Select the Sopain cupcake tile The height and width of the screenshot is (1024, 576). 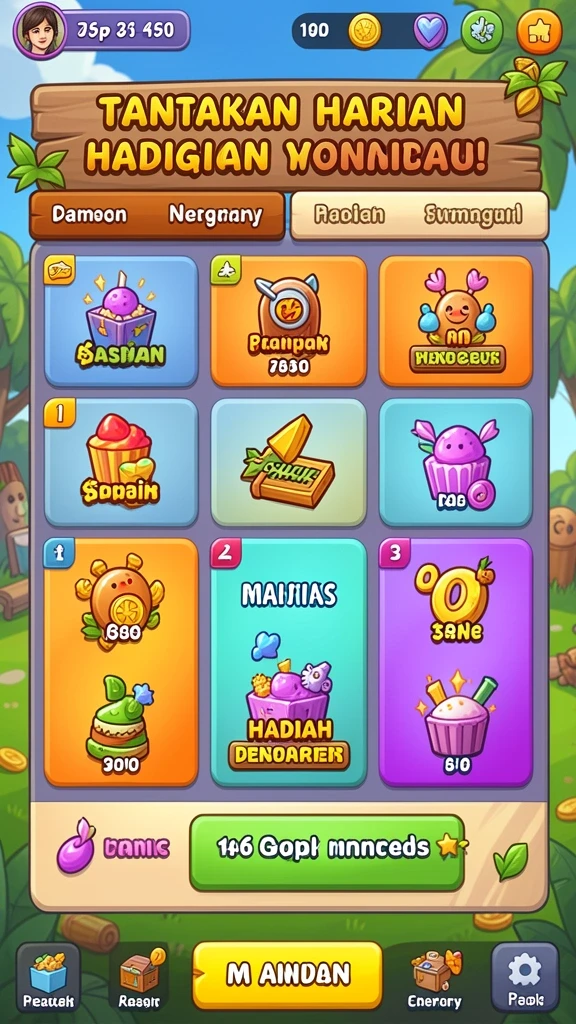click(121, 462)
